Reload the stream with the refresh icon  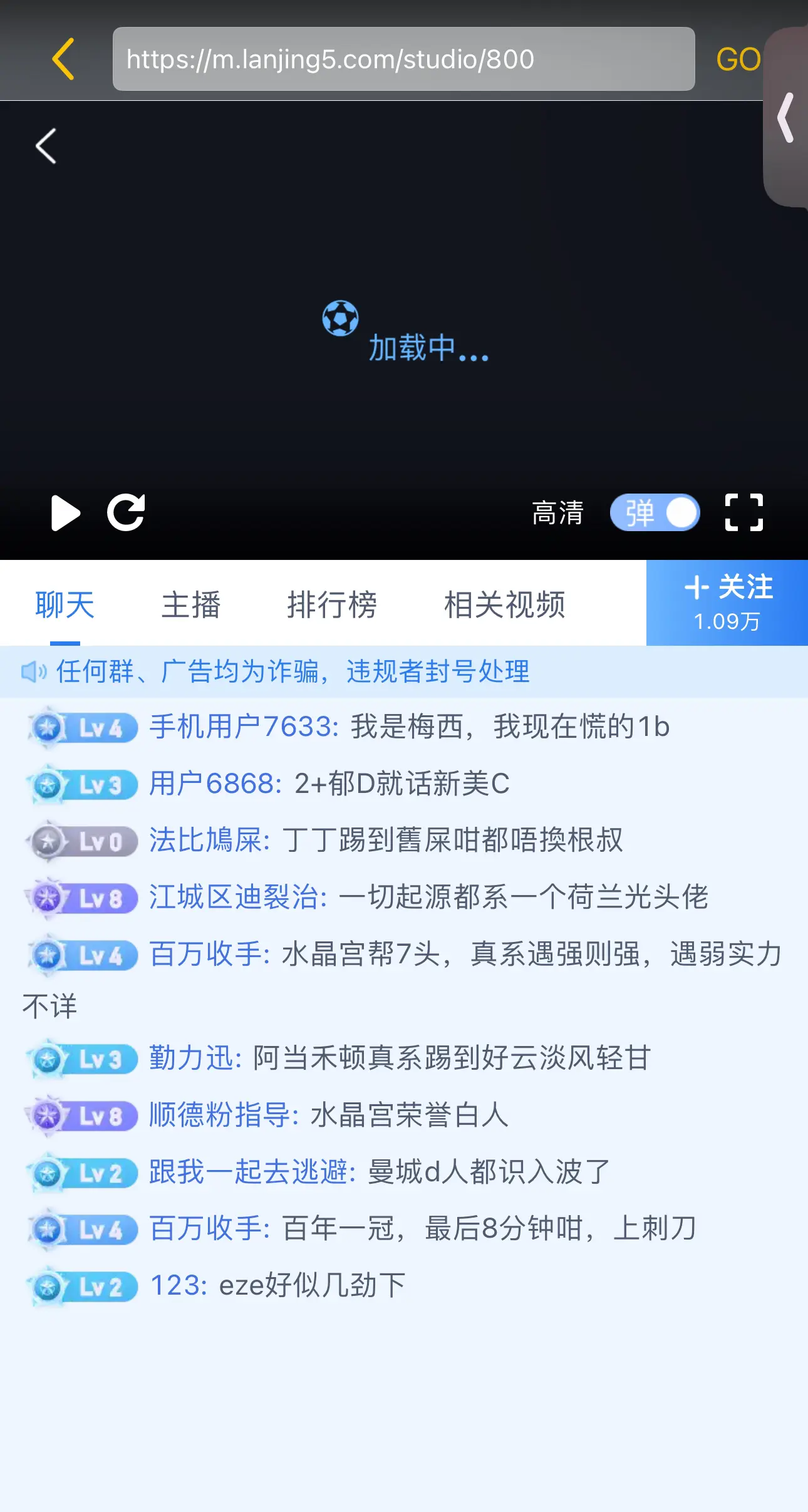coord(127,512)
